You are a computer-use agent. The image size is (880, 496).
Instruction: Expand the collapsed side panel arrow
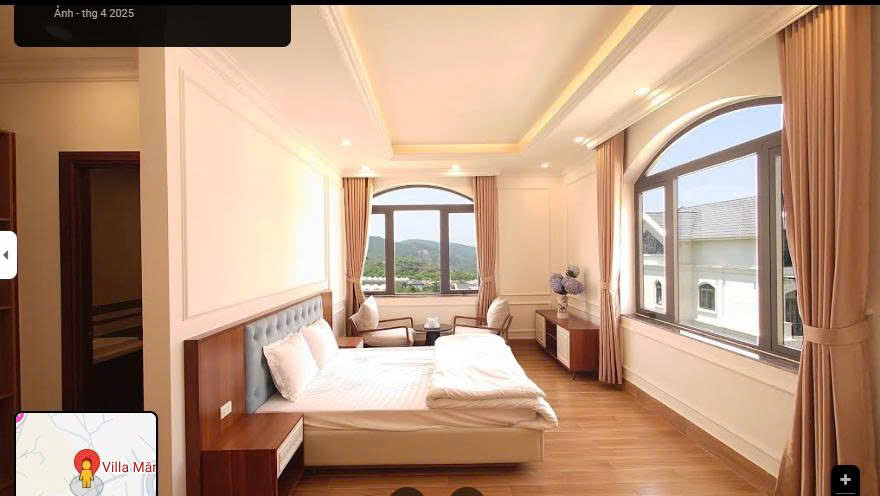pos(7,255)
